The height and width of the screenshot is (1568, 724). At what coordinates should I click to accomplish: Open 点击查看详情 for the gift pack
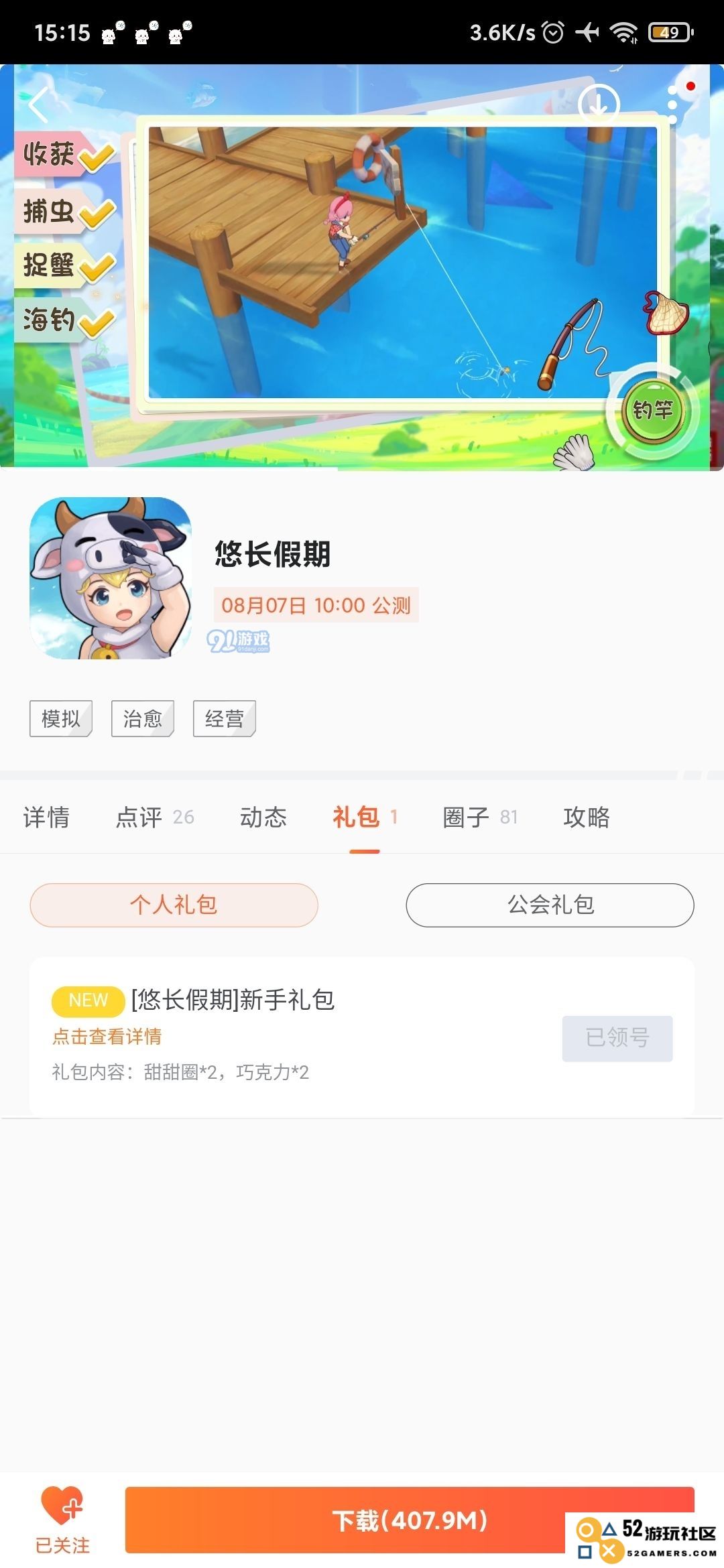click(x=107, y=1037)
